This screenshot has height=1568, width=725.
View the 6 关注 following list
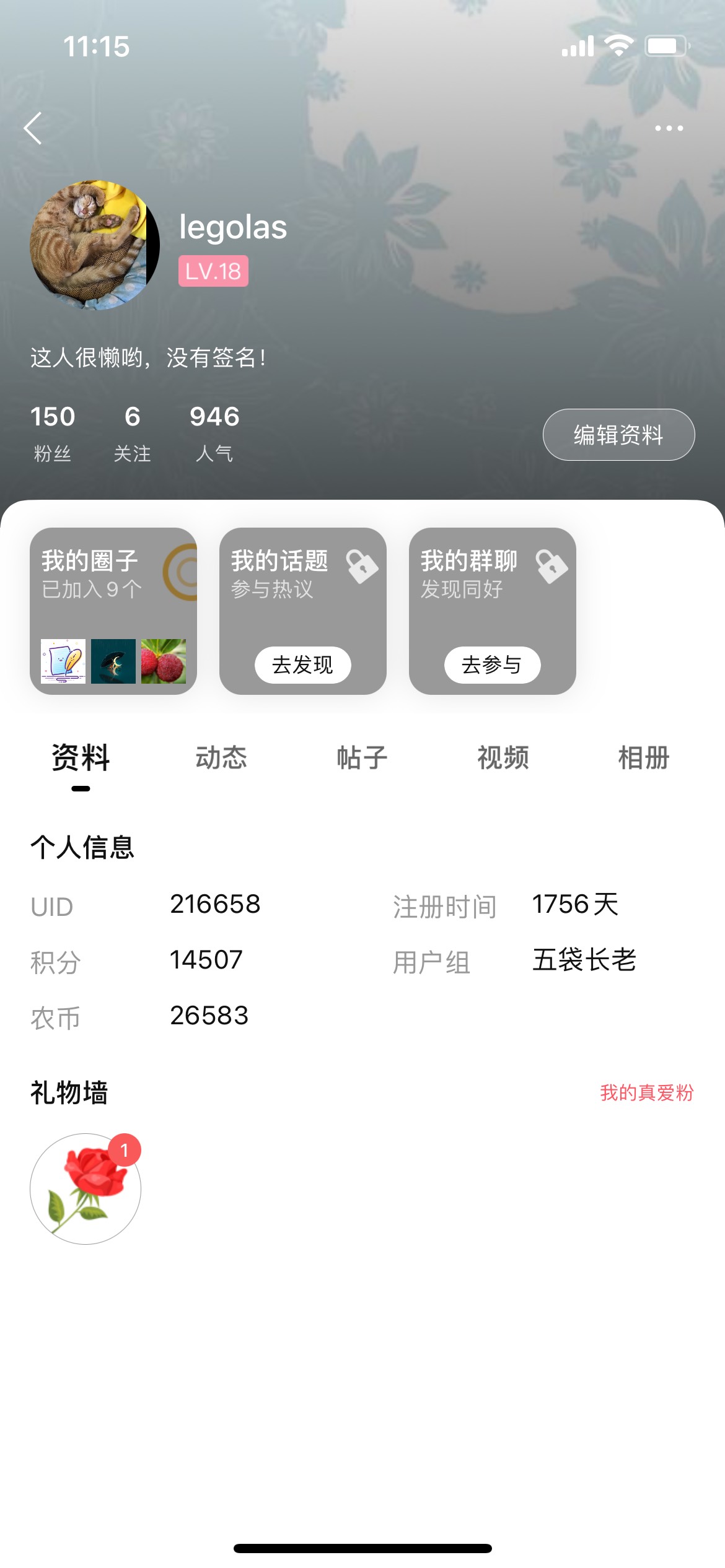[x=132, y=433]
